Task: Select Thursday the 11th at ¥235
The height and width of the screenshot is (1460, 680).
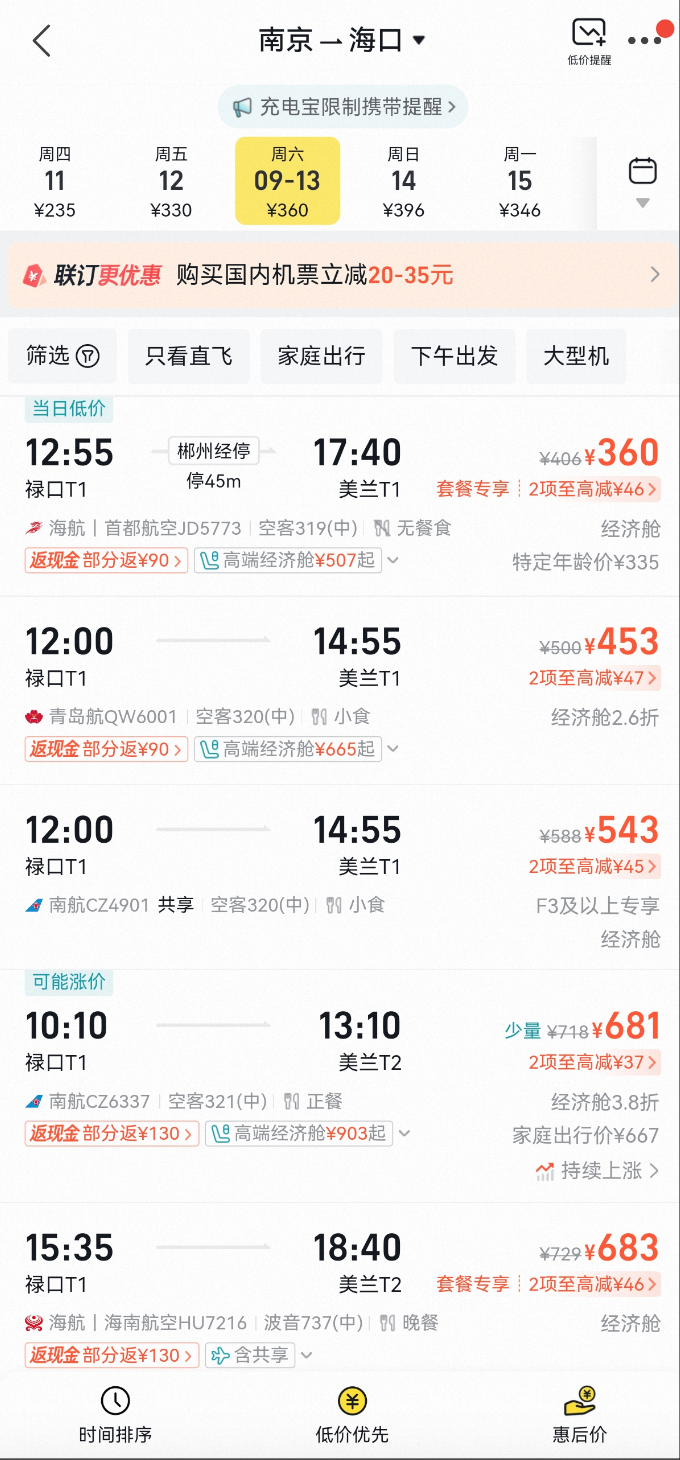Action: click(55, 181)
